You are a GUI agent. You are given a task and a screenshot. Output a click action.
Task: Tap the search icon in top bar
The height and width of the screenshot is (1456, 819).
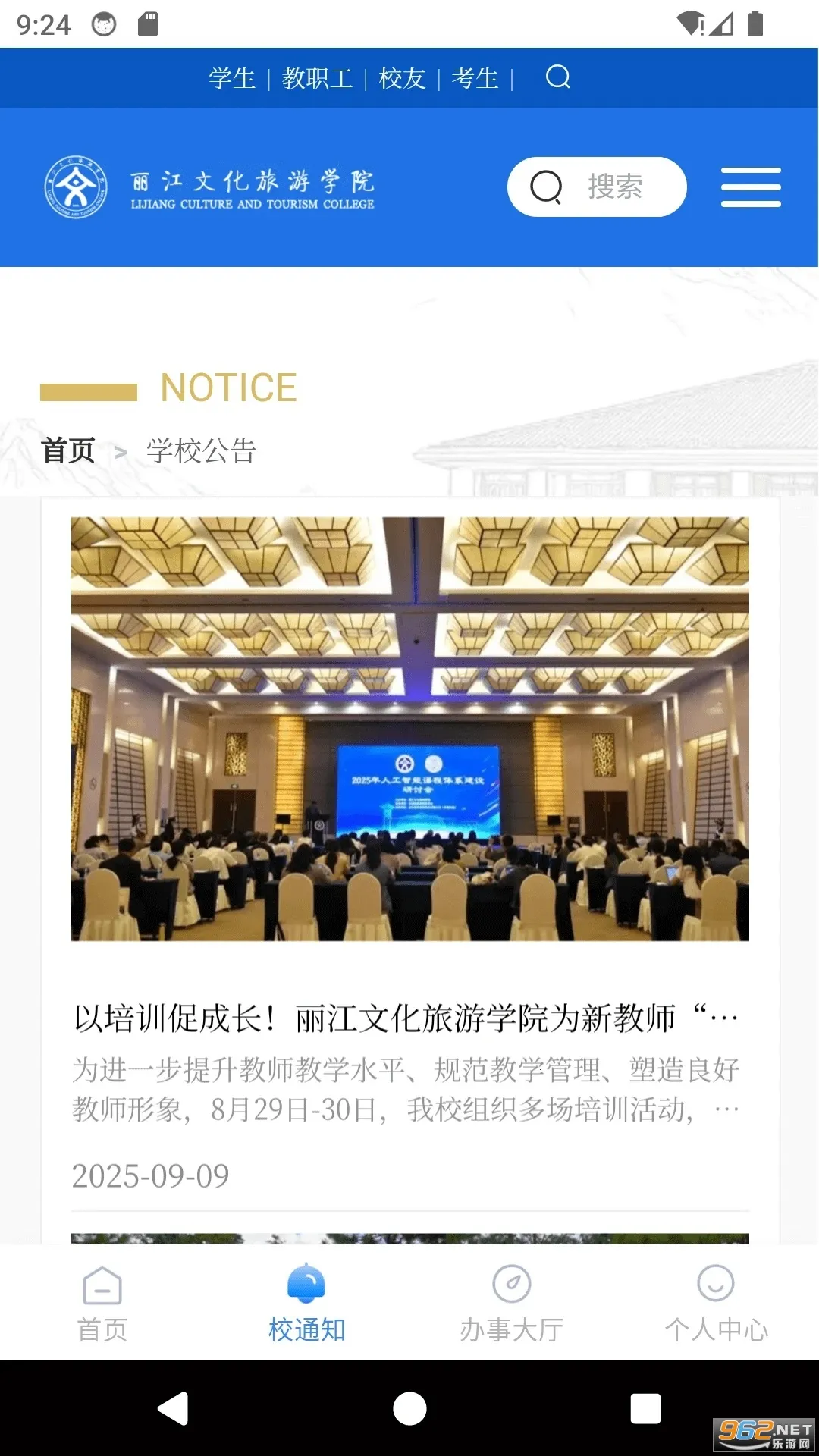tap(558, 77)
